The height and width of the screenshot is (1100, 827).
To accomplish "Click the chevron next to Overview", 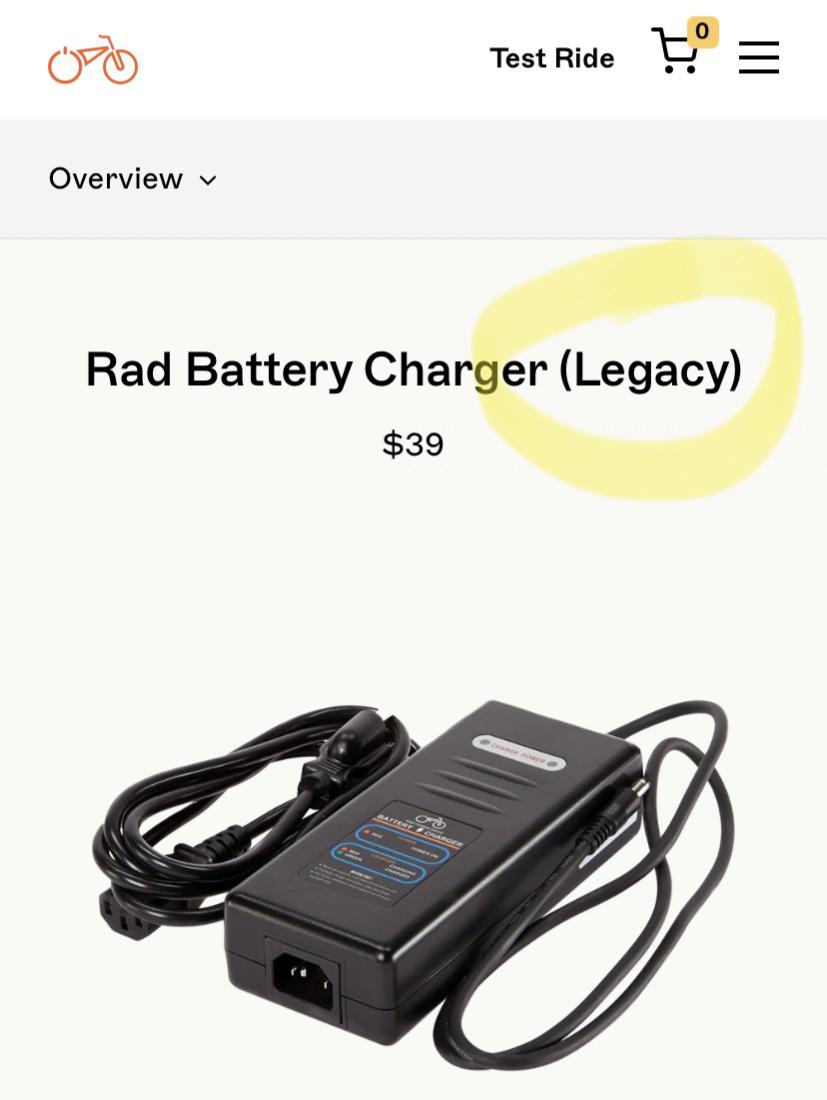I will pyautogui.click(x=207, y=181).
